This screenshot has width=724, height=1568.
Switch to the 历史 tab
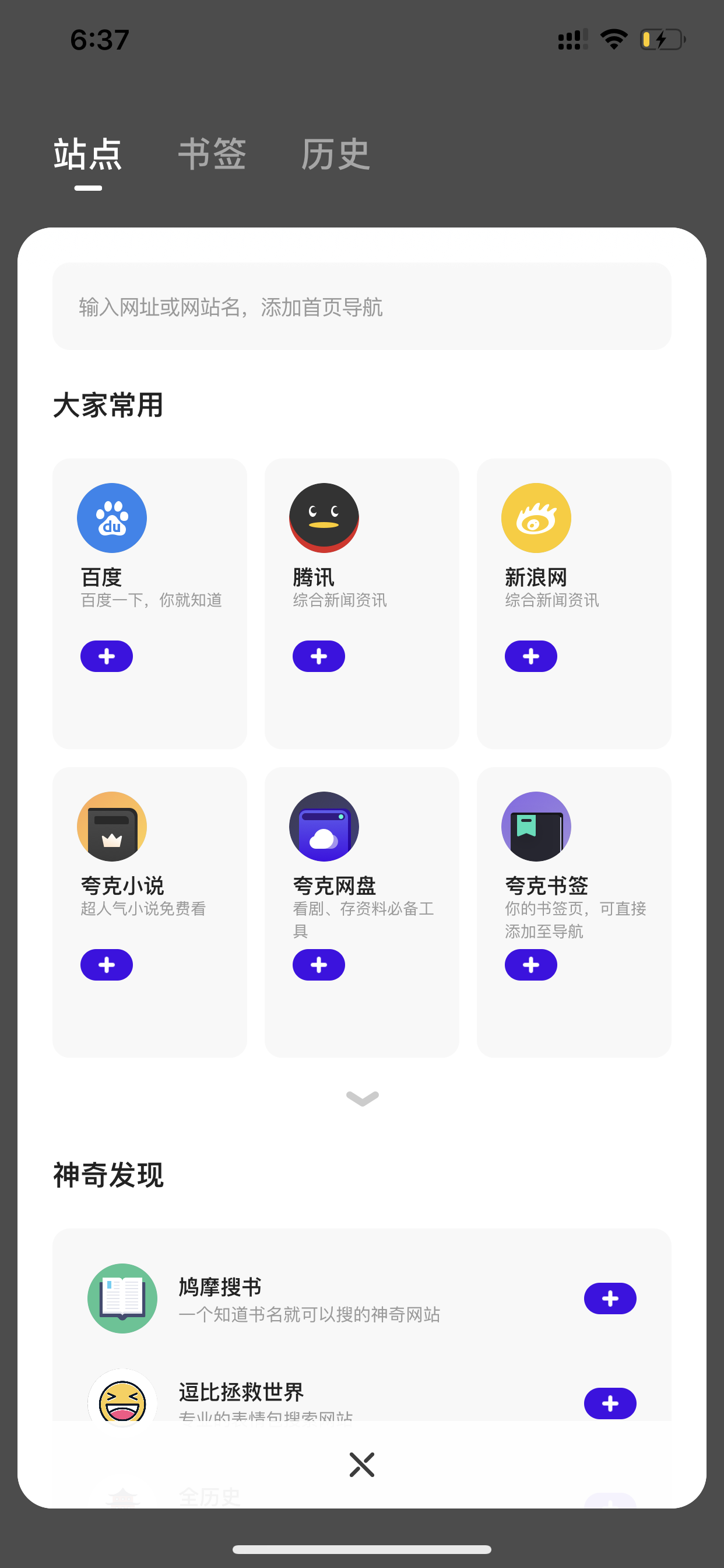(x=335, y=154)
